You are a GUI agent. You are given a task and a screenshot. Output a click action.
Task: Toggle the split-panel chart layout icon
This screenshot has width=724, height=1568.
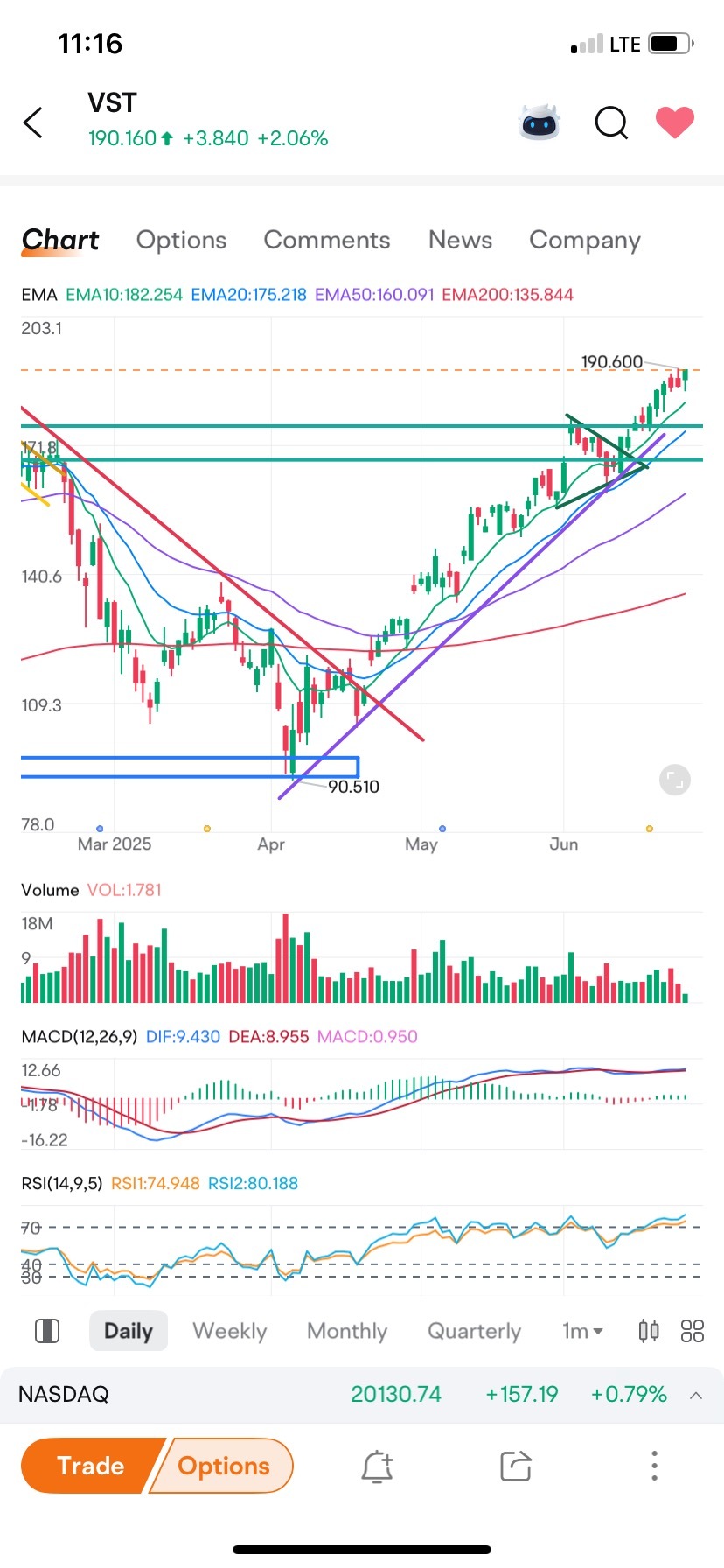coord(46,1331)
